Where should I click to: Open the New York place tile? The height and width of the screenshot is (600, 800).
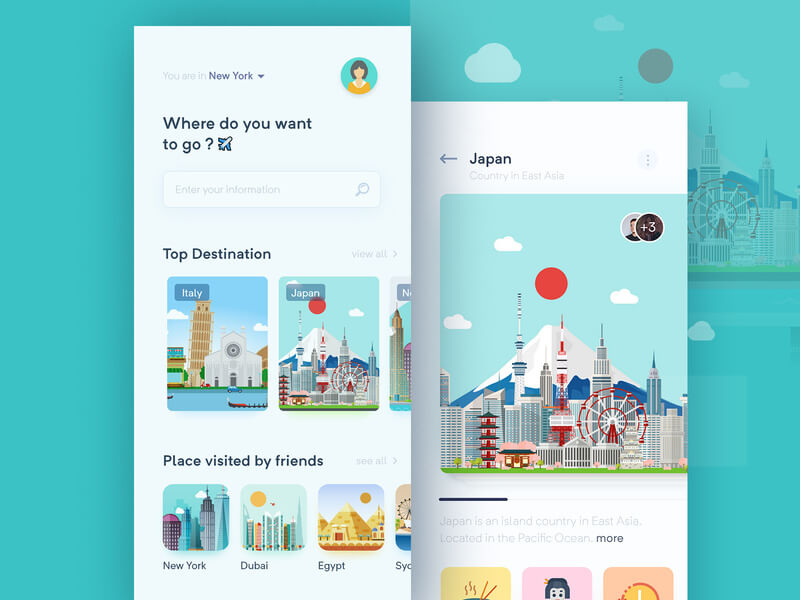click(x=196, y=518)
